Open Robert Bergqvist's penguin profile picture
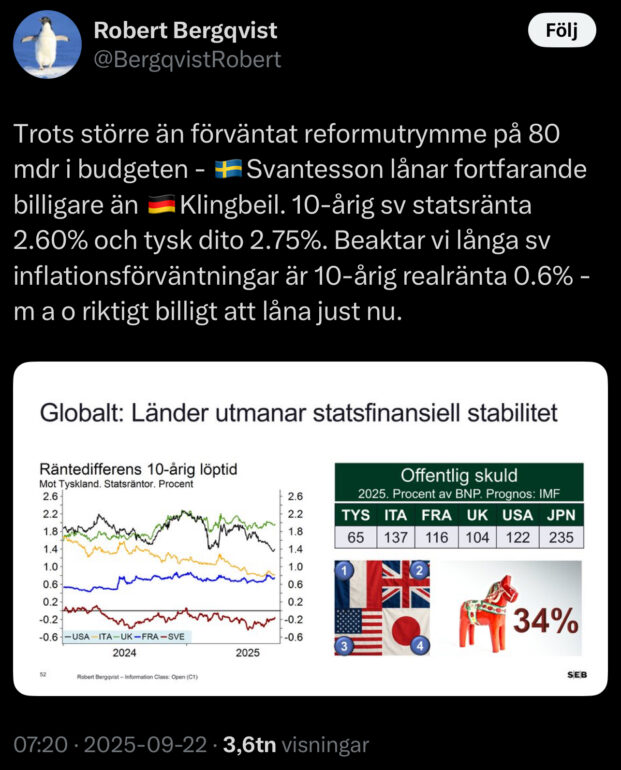621x770 pixels. tap(47, 46)
